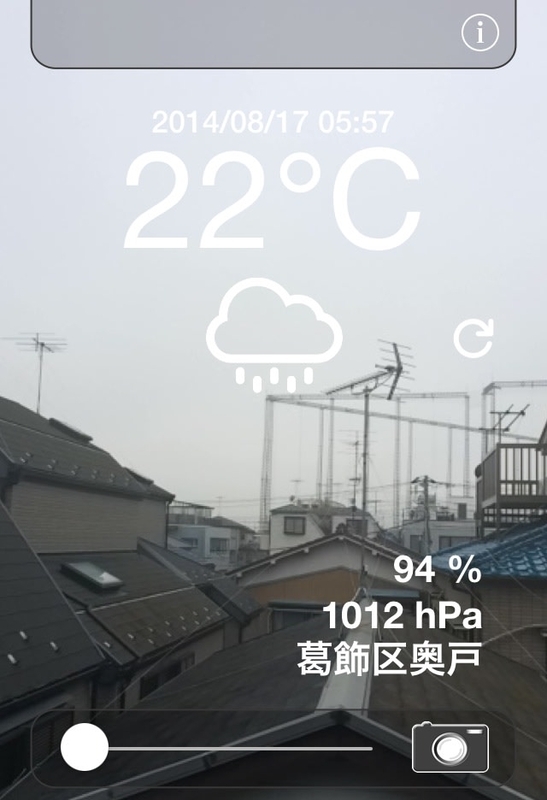
Task: Refresh the weather data
Action: [474, 338]
